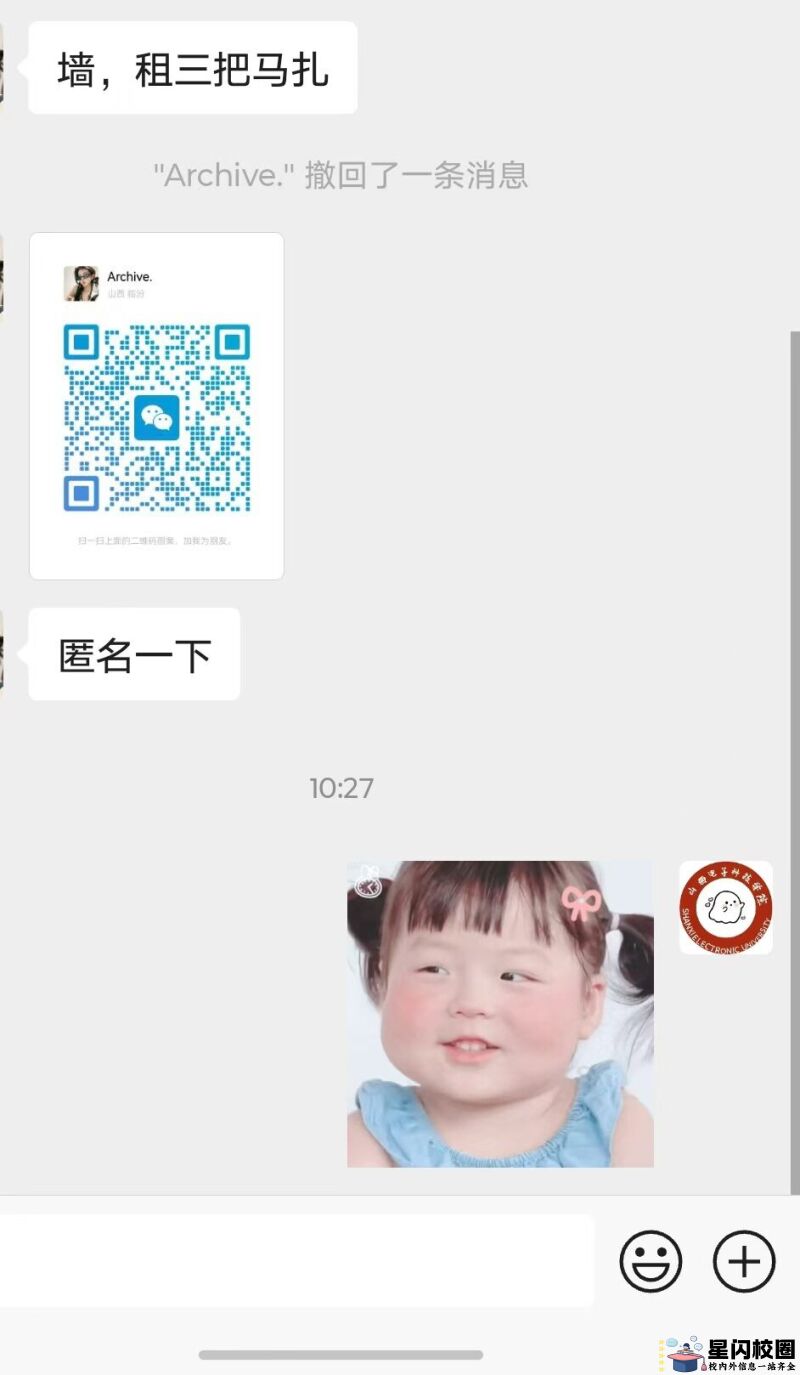
Task: Open the emoji sticker panel
Action: pos(651,1261)
